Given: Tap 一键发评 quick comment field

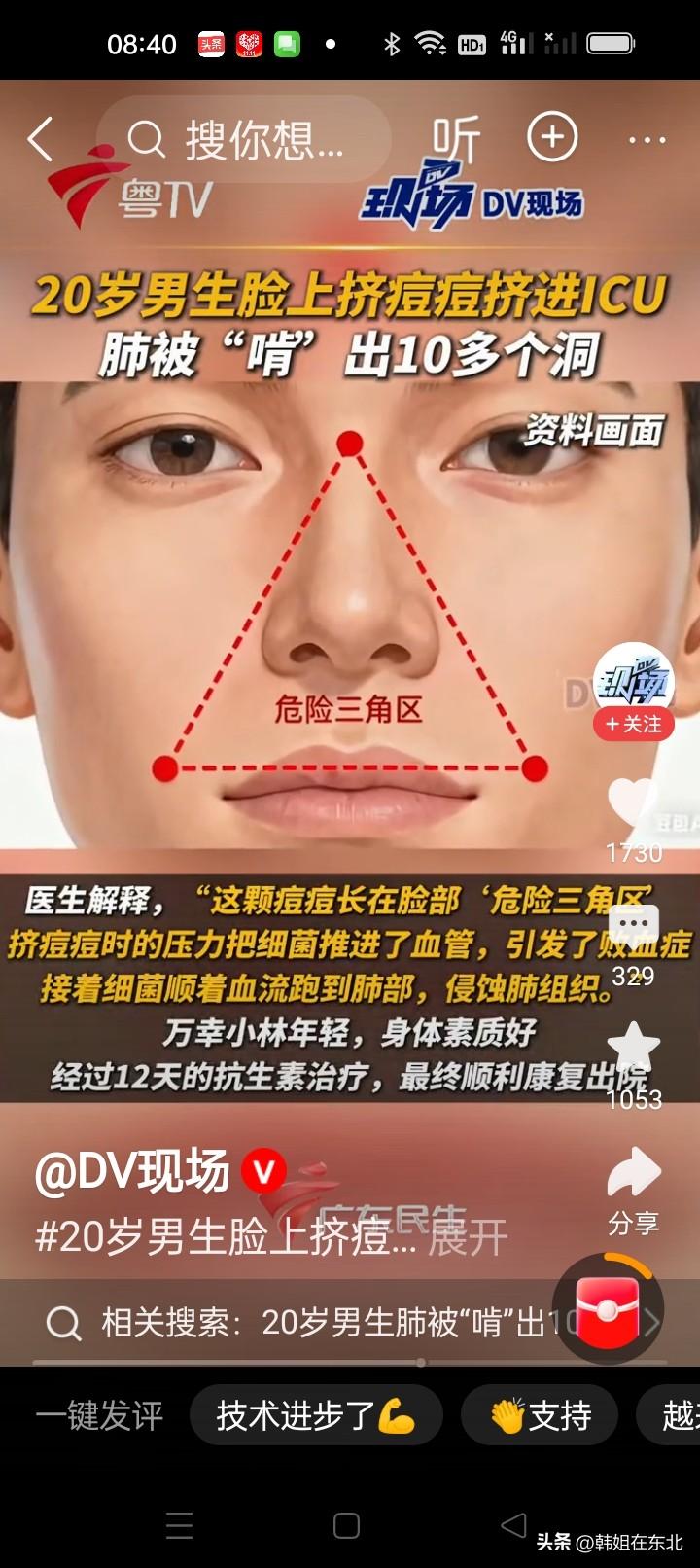Looking at the screenshot, I should coord(100,1415).
